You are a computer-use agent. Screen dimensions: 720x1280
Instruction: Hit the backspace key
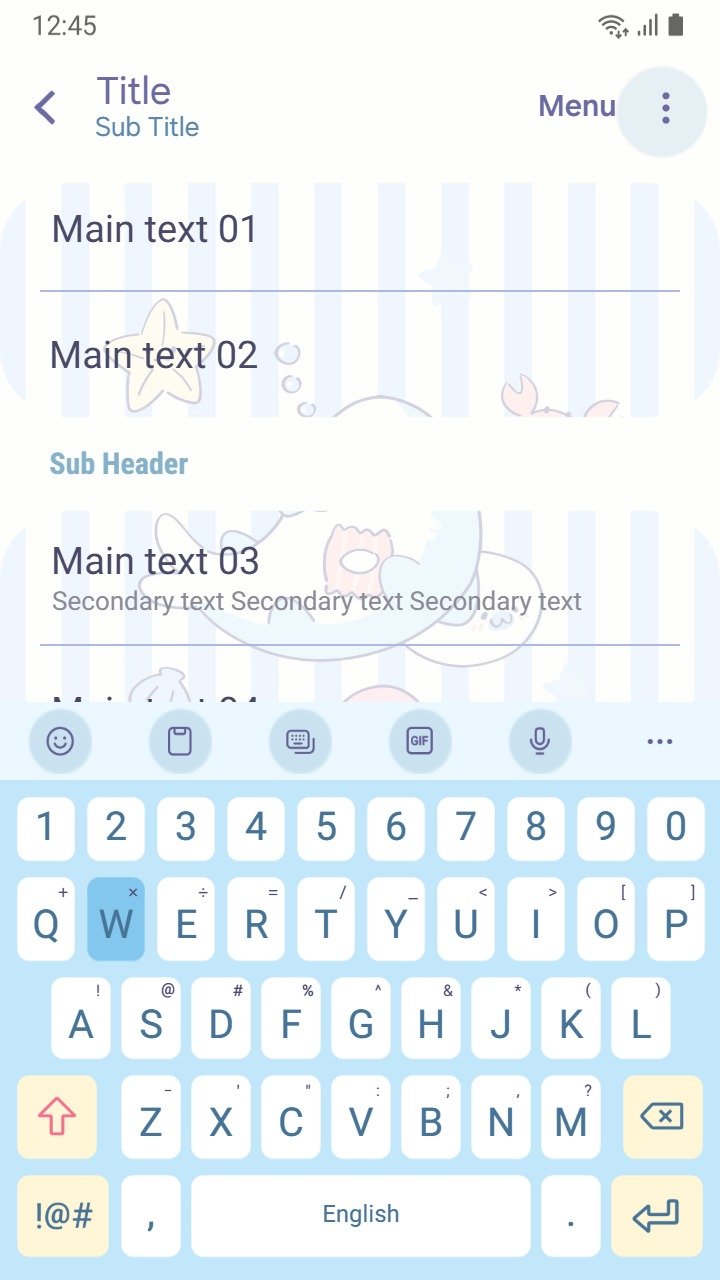tap(662, 1117)
